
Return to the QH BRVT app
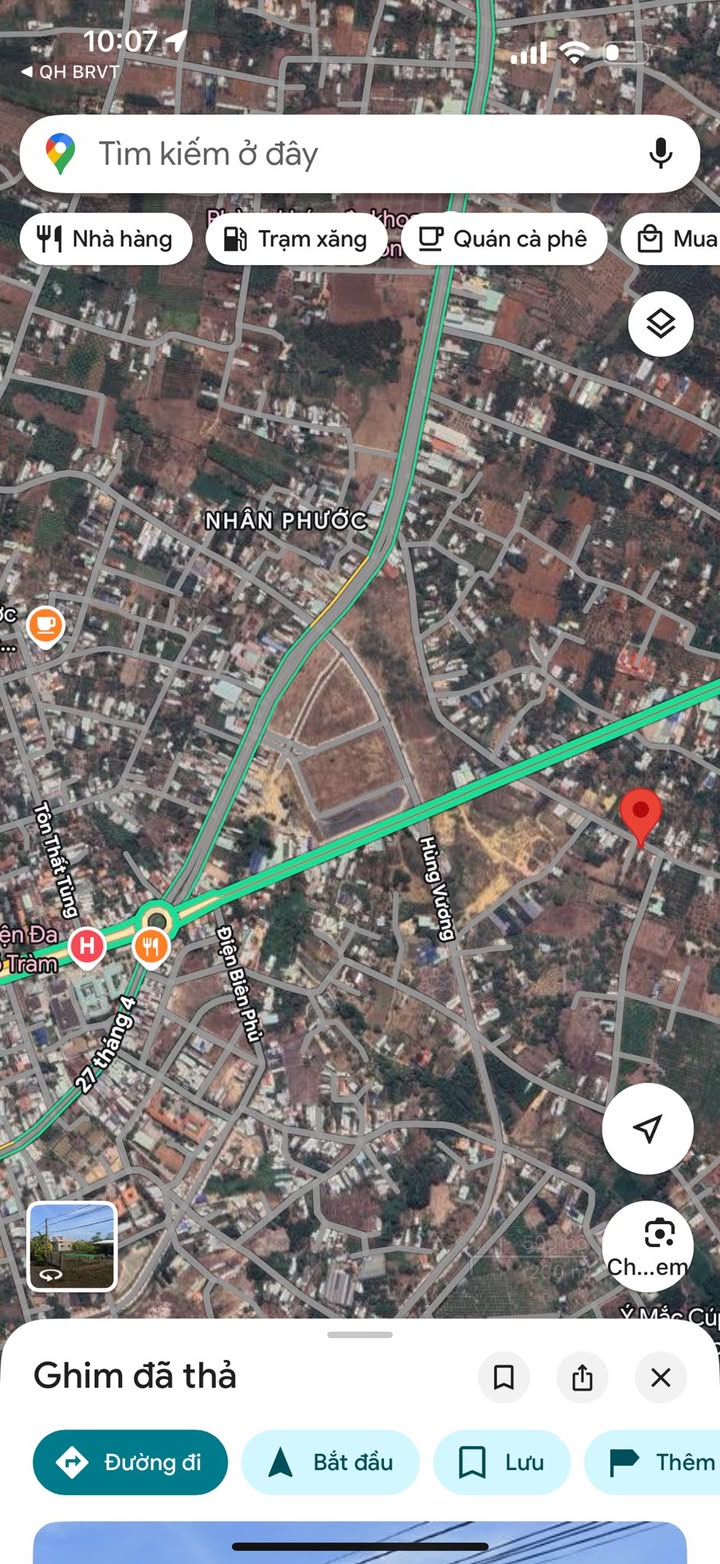[70, 72]
